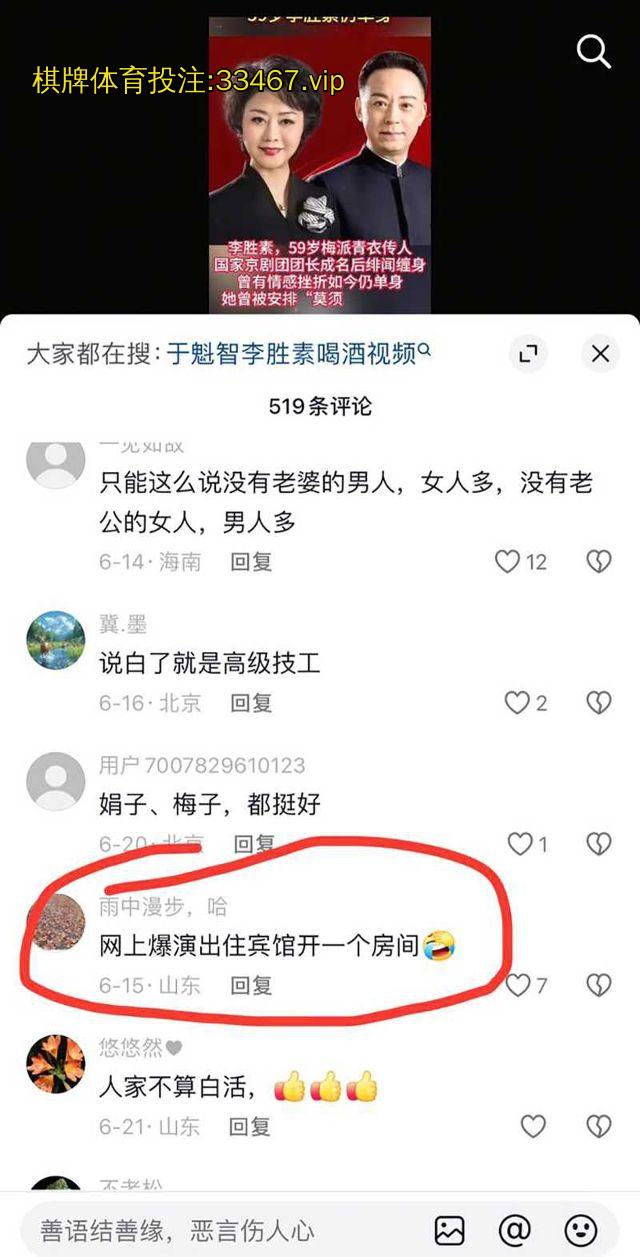Open 冀.墨's profile avatar
The image size is (640, 1257).
pos(55,640)
